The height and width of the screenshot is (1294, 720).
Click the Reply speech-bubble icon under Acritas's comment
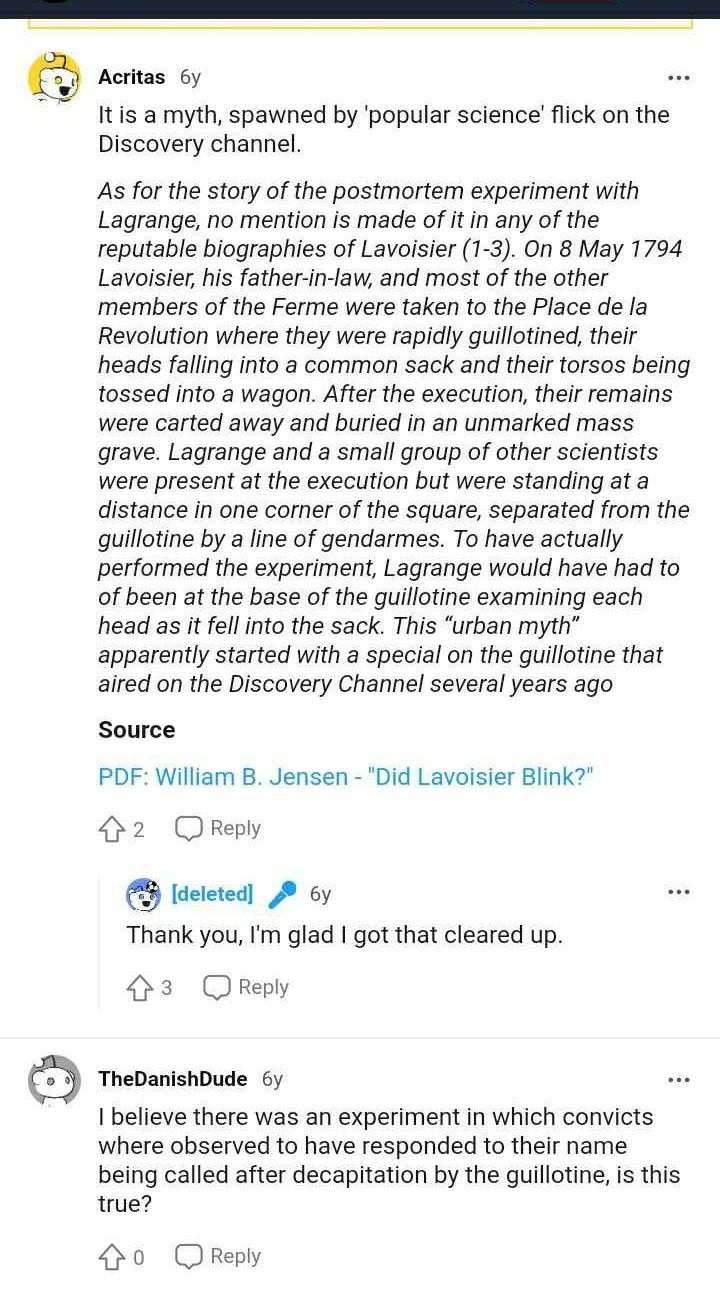tap(189, 828)
